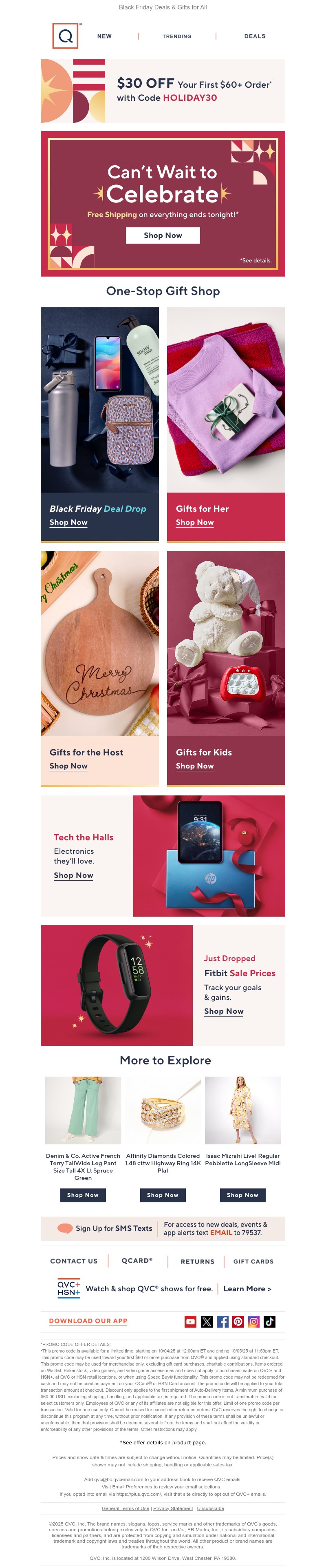The image size is (326, 1568).
Task: Shop Now for Fitbit Sale Prices
Action: click(x=223, y=1011)
